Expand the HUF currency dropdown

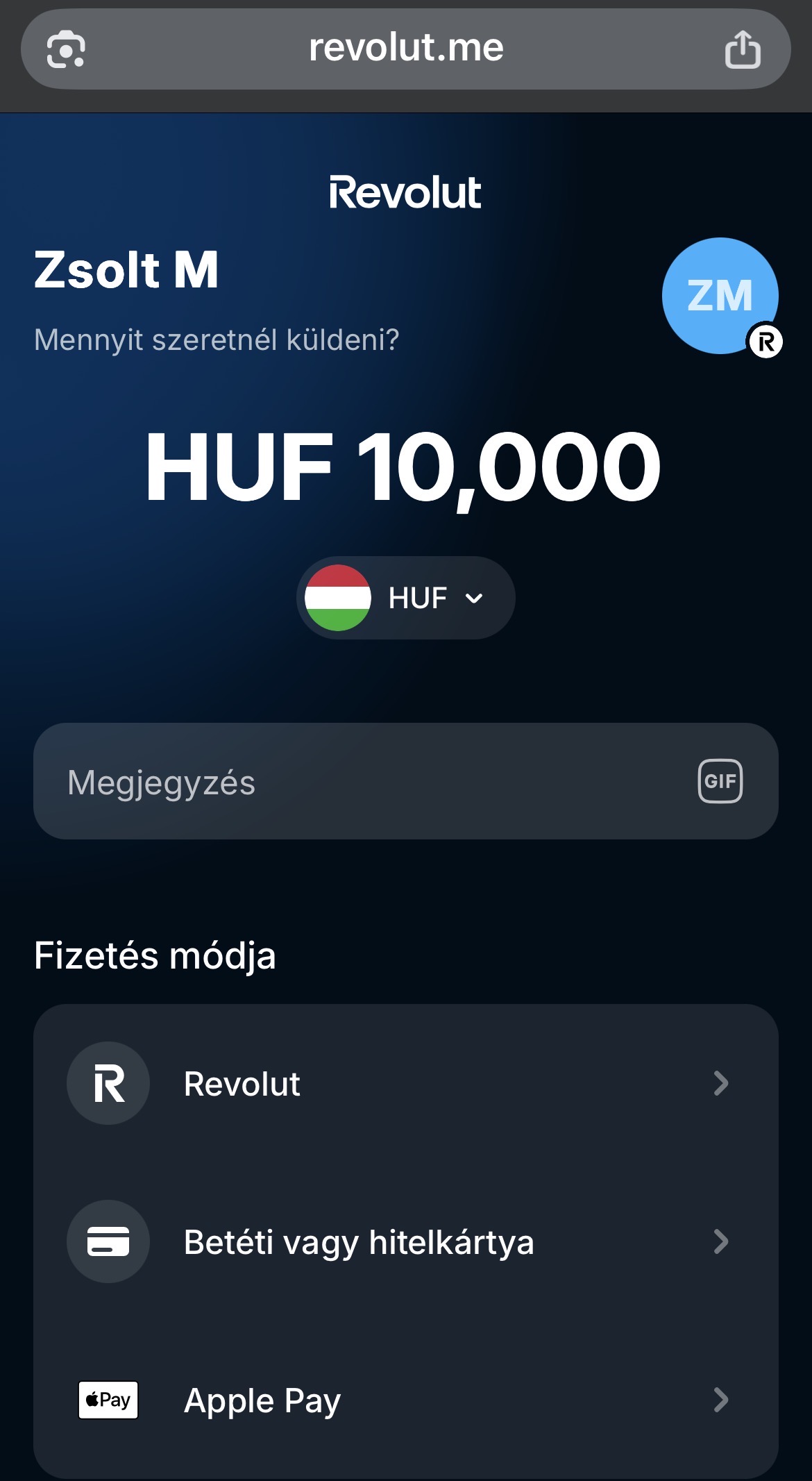click(x=406, y=598)
